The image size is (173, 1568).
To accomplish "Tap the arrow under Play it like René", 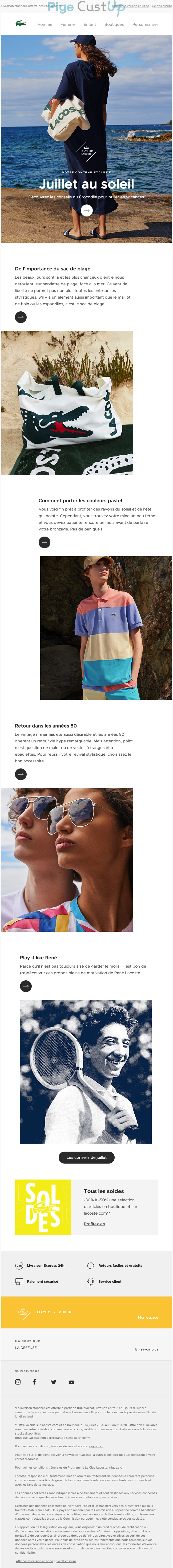I will 26,986.
